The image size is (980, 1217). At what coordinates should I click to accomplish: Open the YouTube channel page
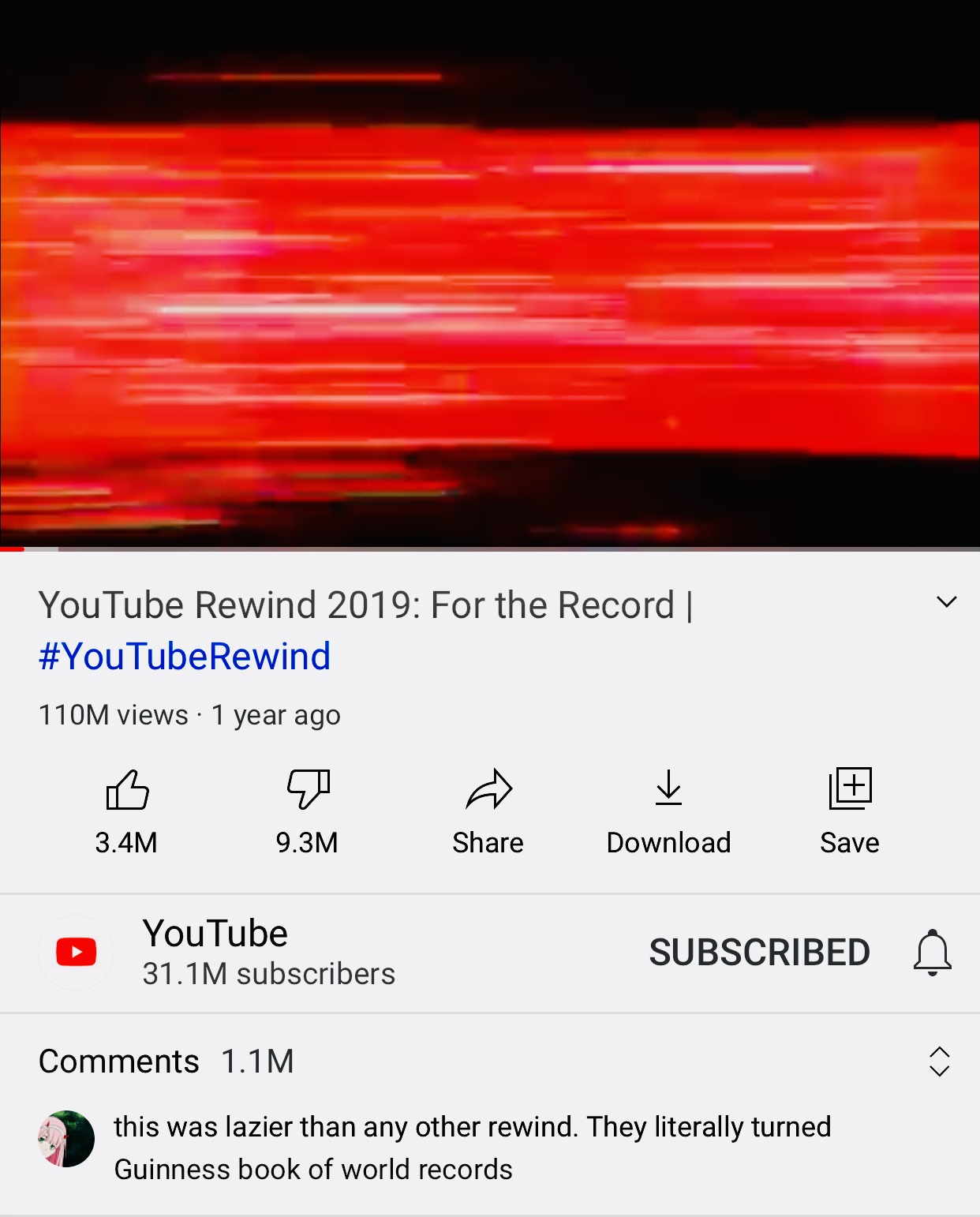click(215, 952)
